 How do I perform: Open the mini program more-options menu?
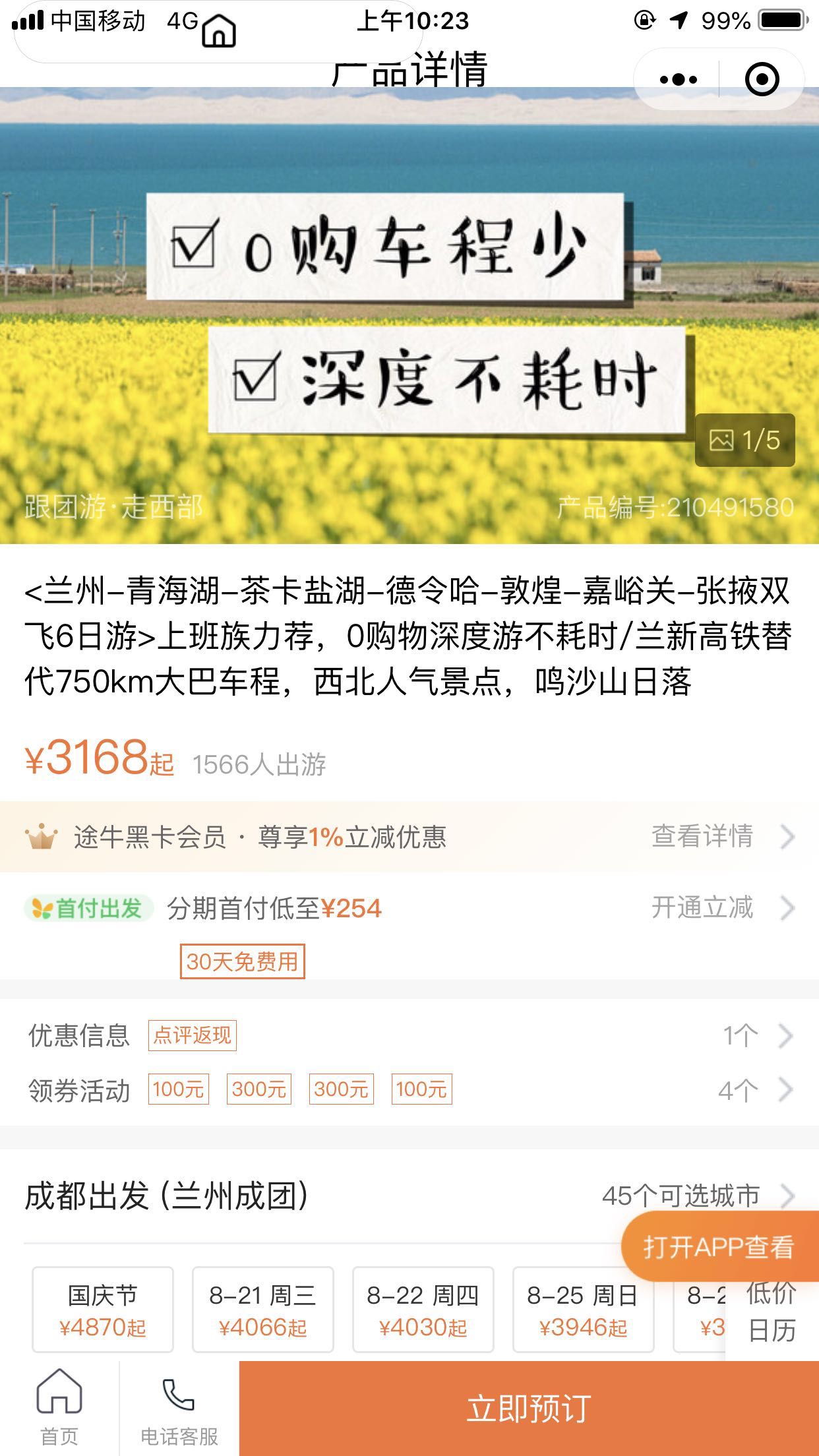pos(678,80)
